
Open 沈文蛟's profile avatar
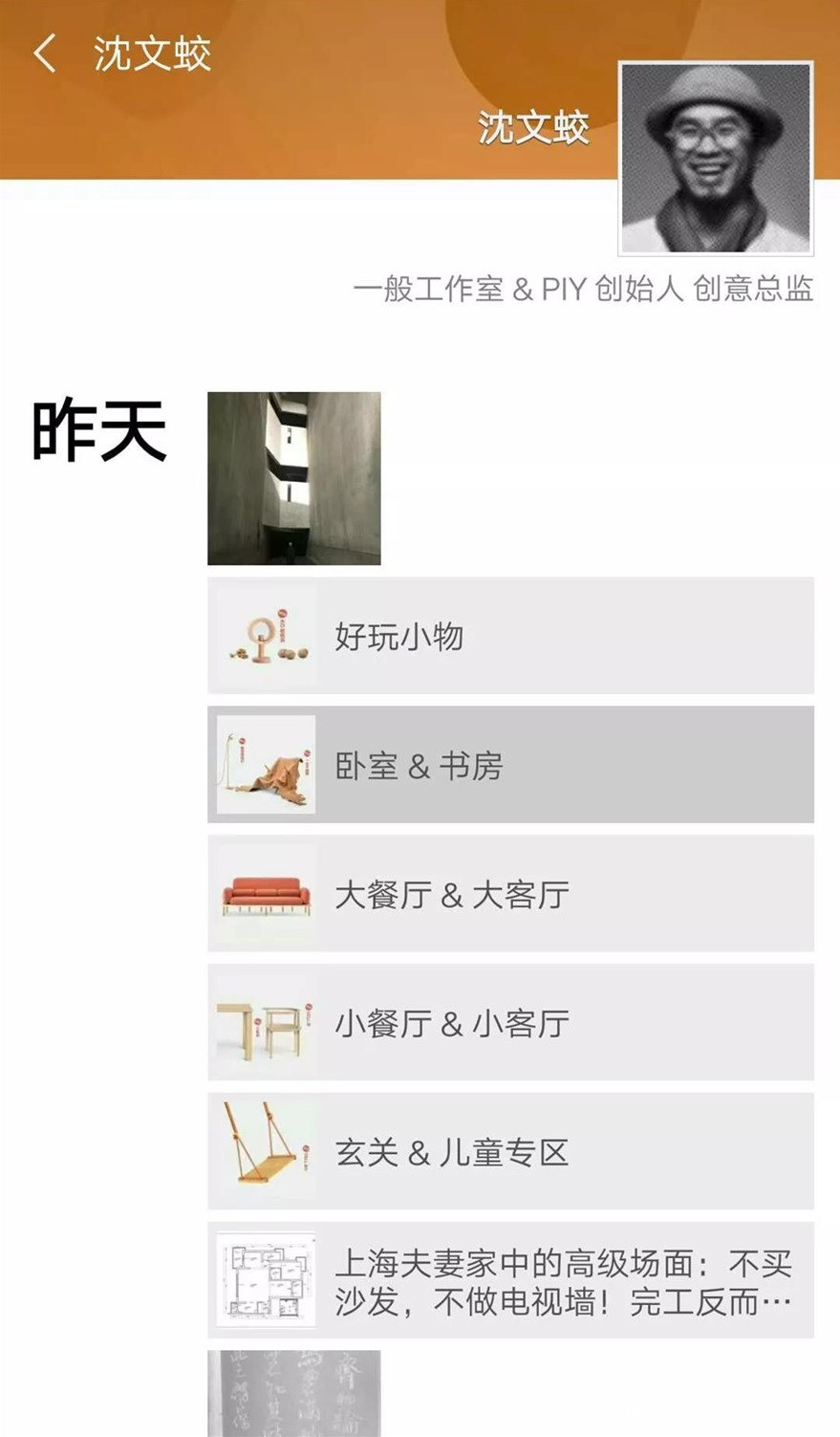(x=716, y=159)
